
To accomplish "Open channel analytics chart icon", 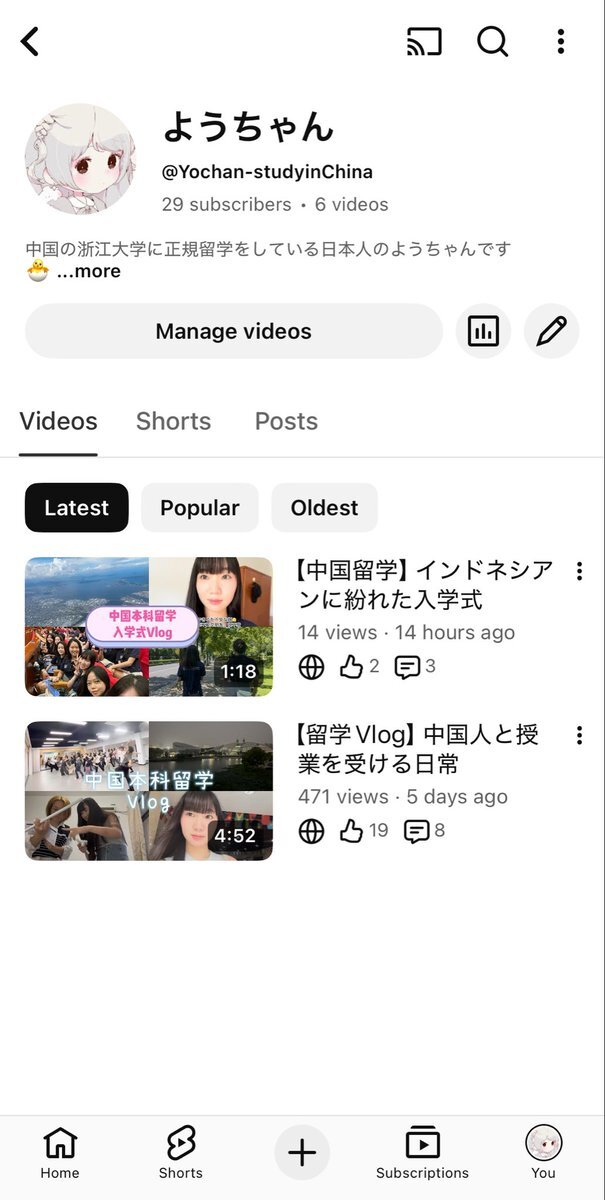I will coord(483,331).
